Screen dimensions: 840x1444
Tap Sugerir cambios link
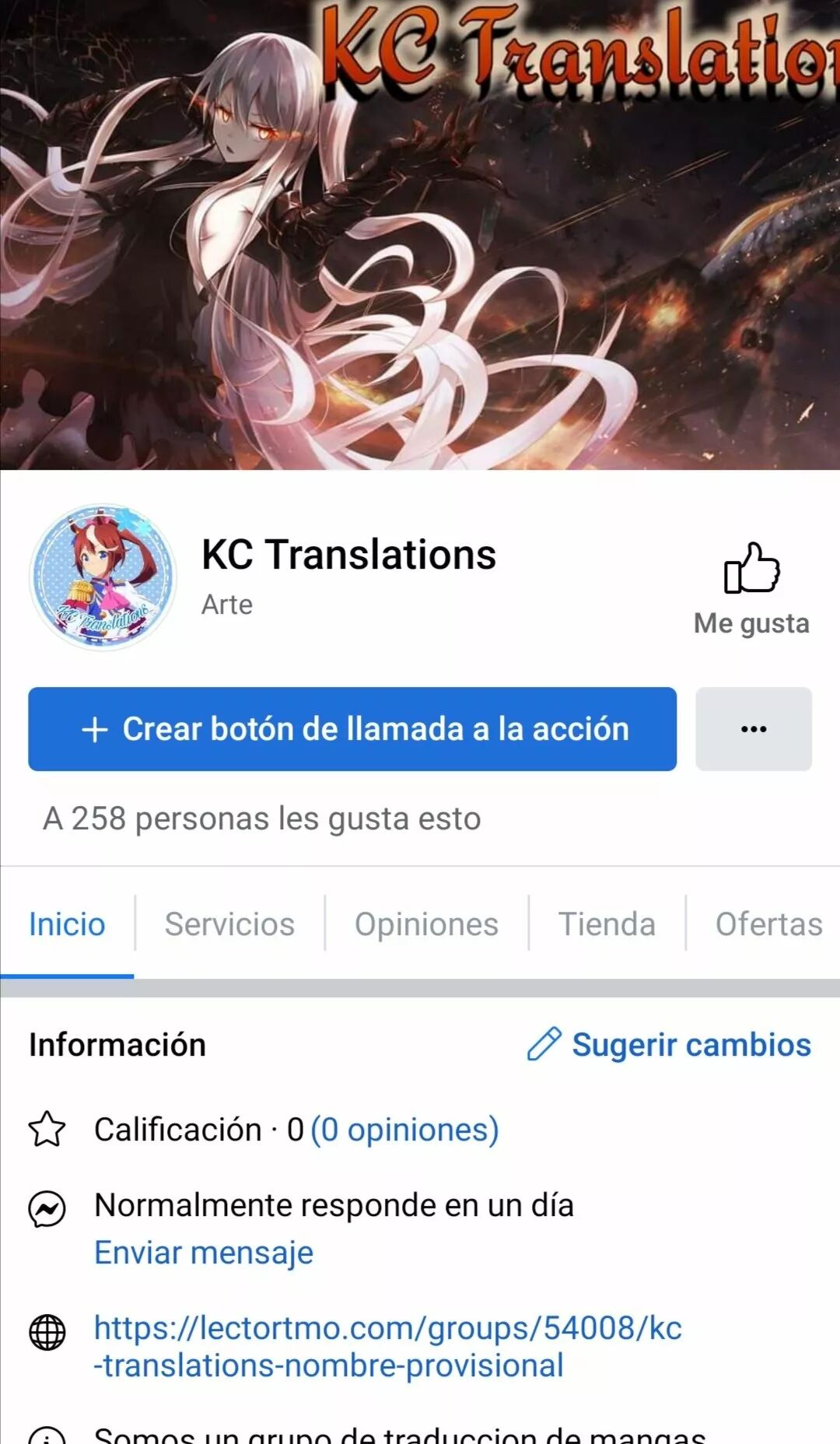[669, 1045]
